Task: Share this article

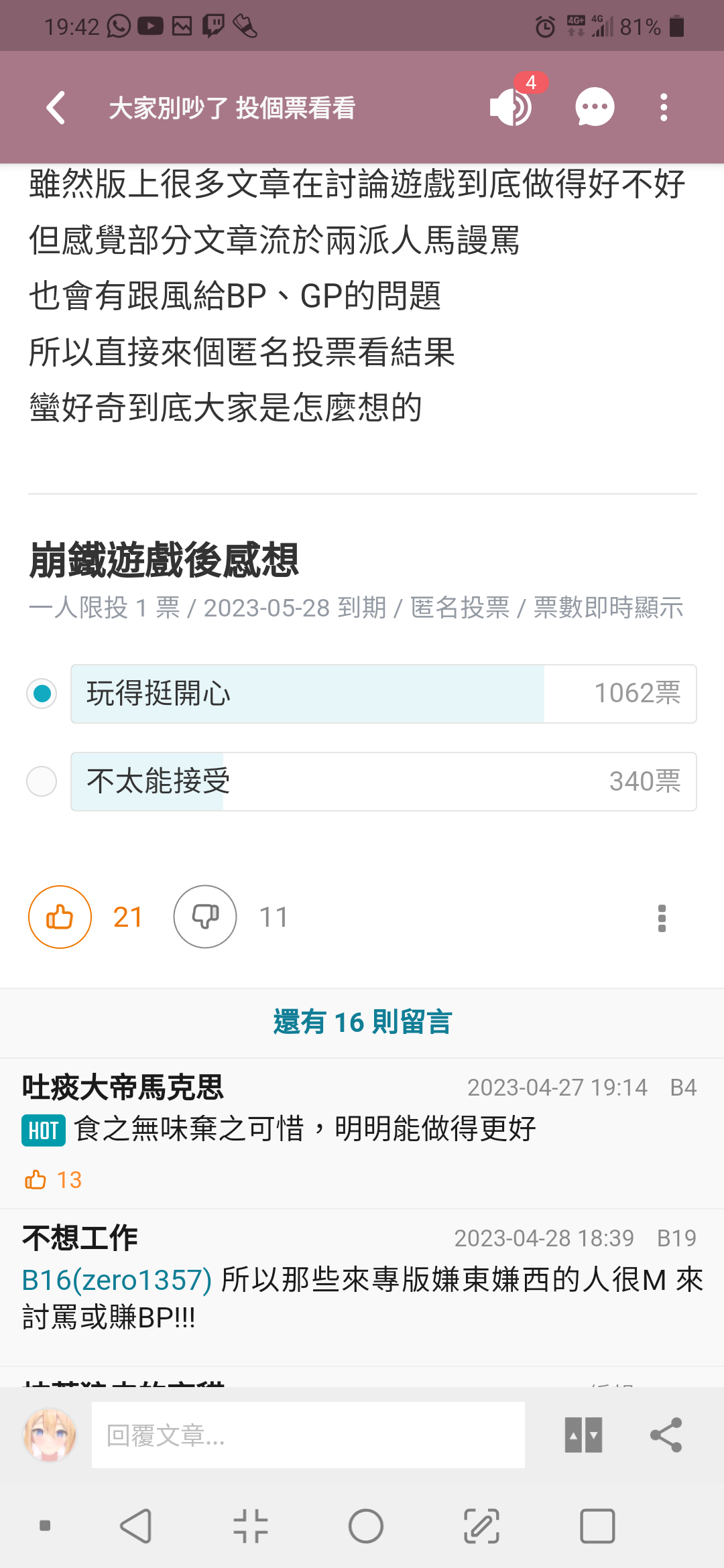Action: pos(666,1435)
